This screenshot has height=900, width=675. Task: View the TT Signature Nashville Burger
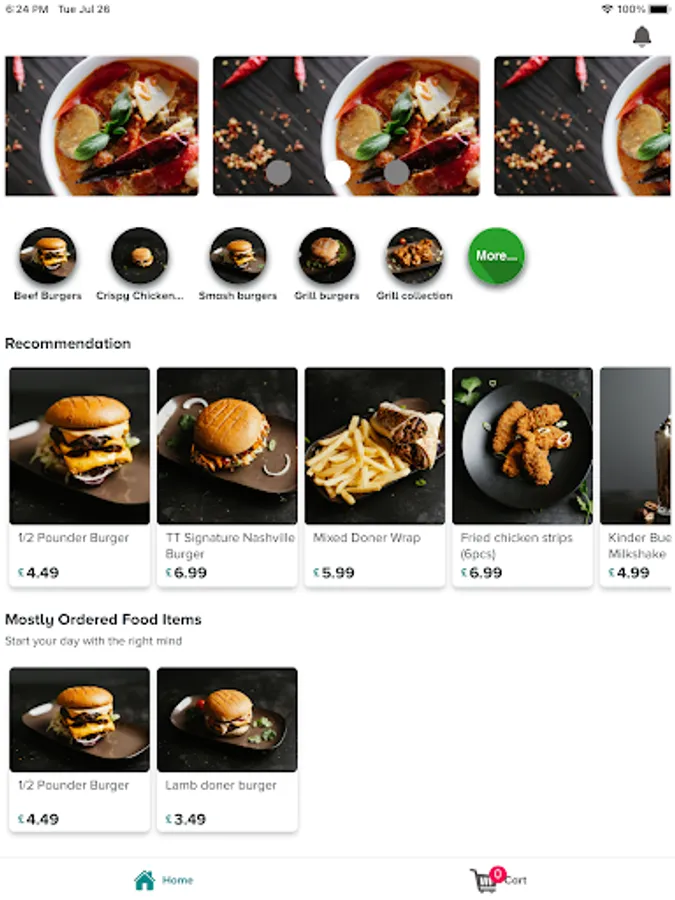[227, 476]
